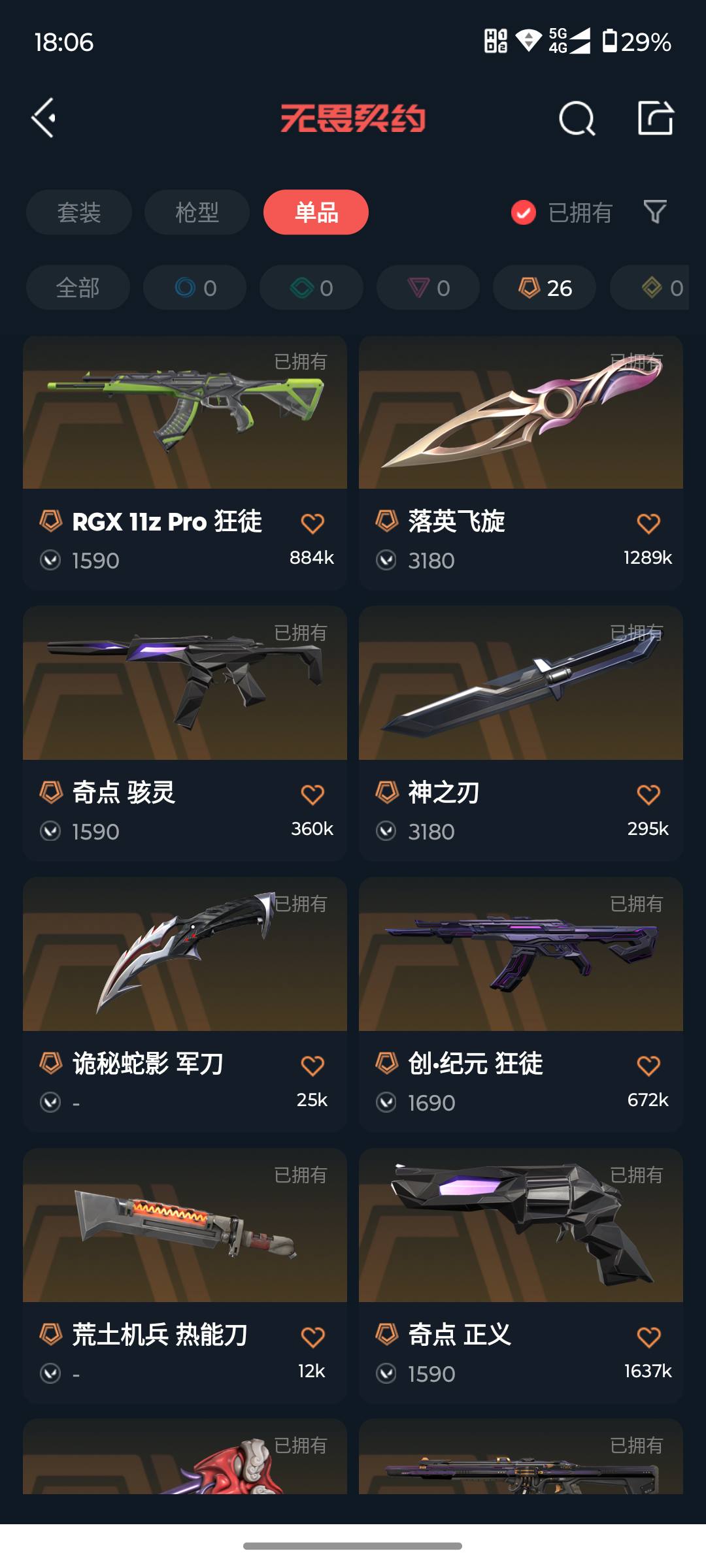Image resolution: width=706 pixels, height=1568 pixels.
Task: Go back using the top-left arrow
Action: [x=44, y=118]
